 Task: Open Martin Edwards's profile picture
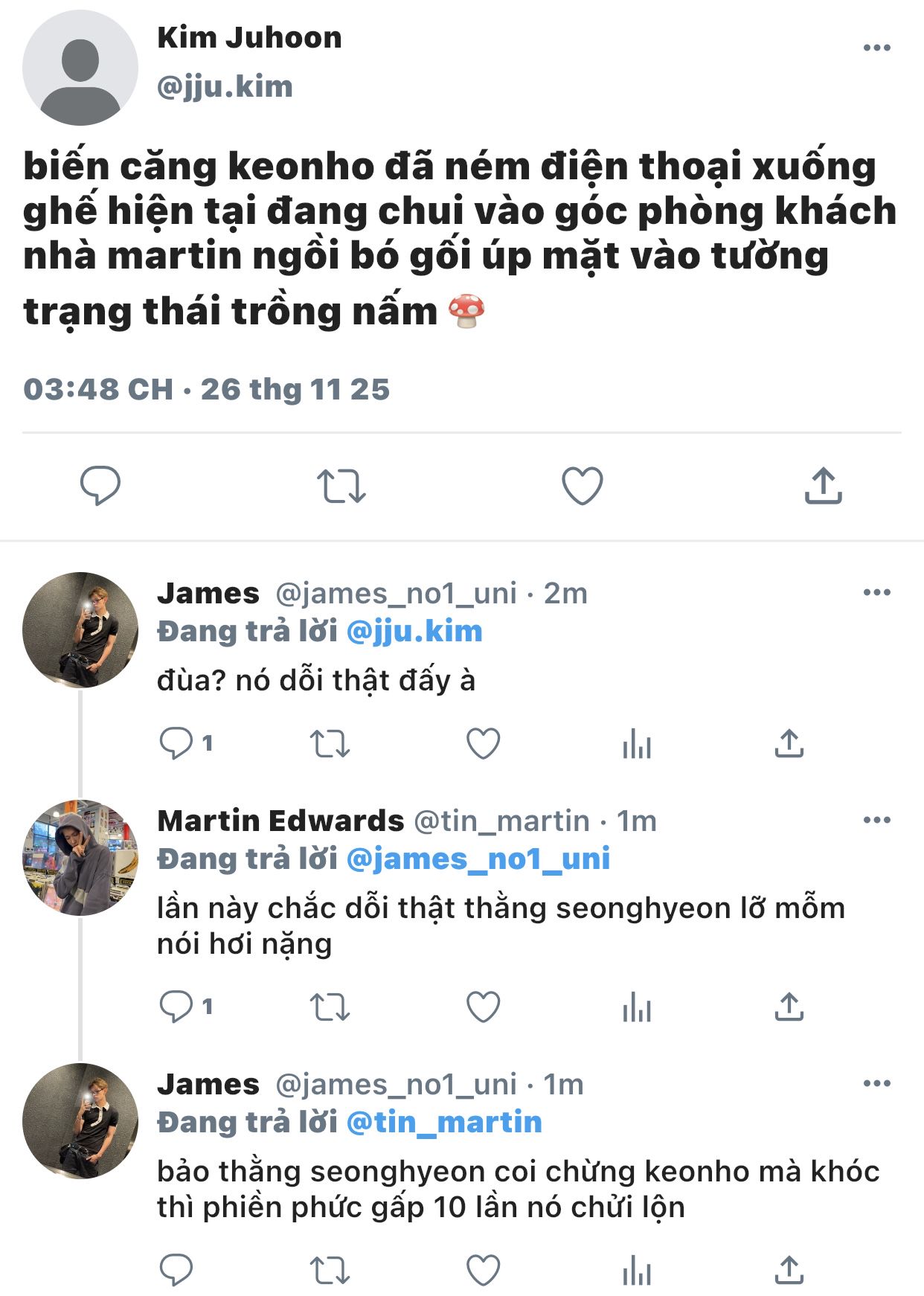pos(80,858)
